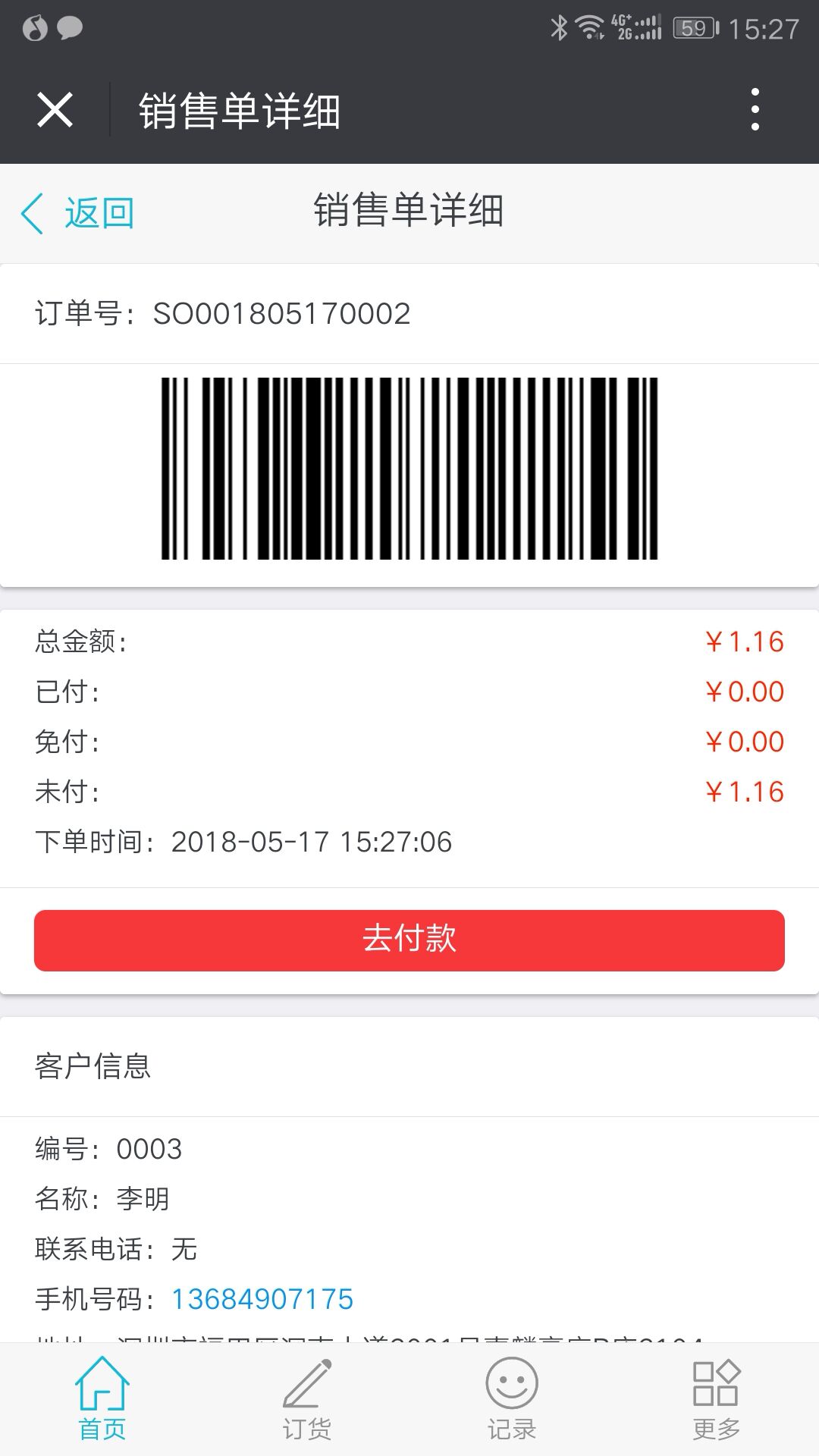Go back with the 返回 button
Image resolution: width=819 pixels, height=1456 pixels.
pos(78,213)
